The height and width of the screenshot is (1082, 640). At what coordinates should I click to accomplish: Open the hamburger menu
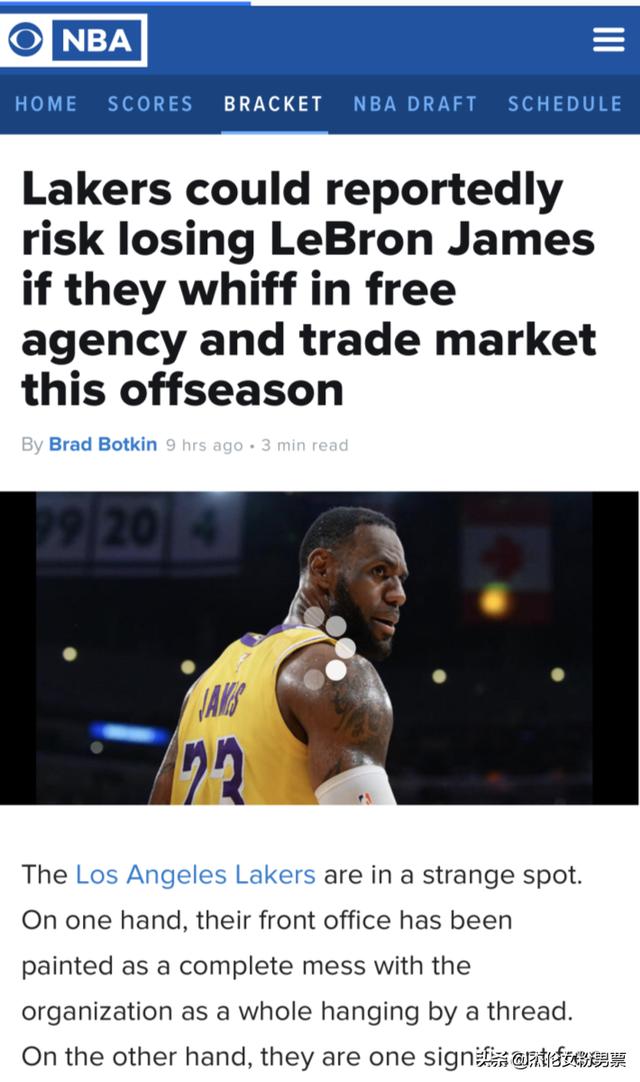point(608,40)
